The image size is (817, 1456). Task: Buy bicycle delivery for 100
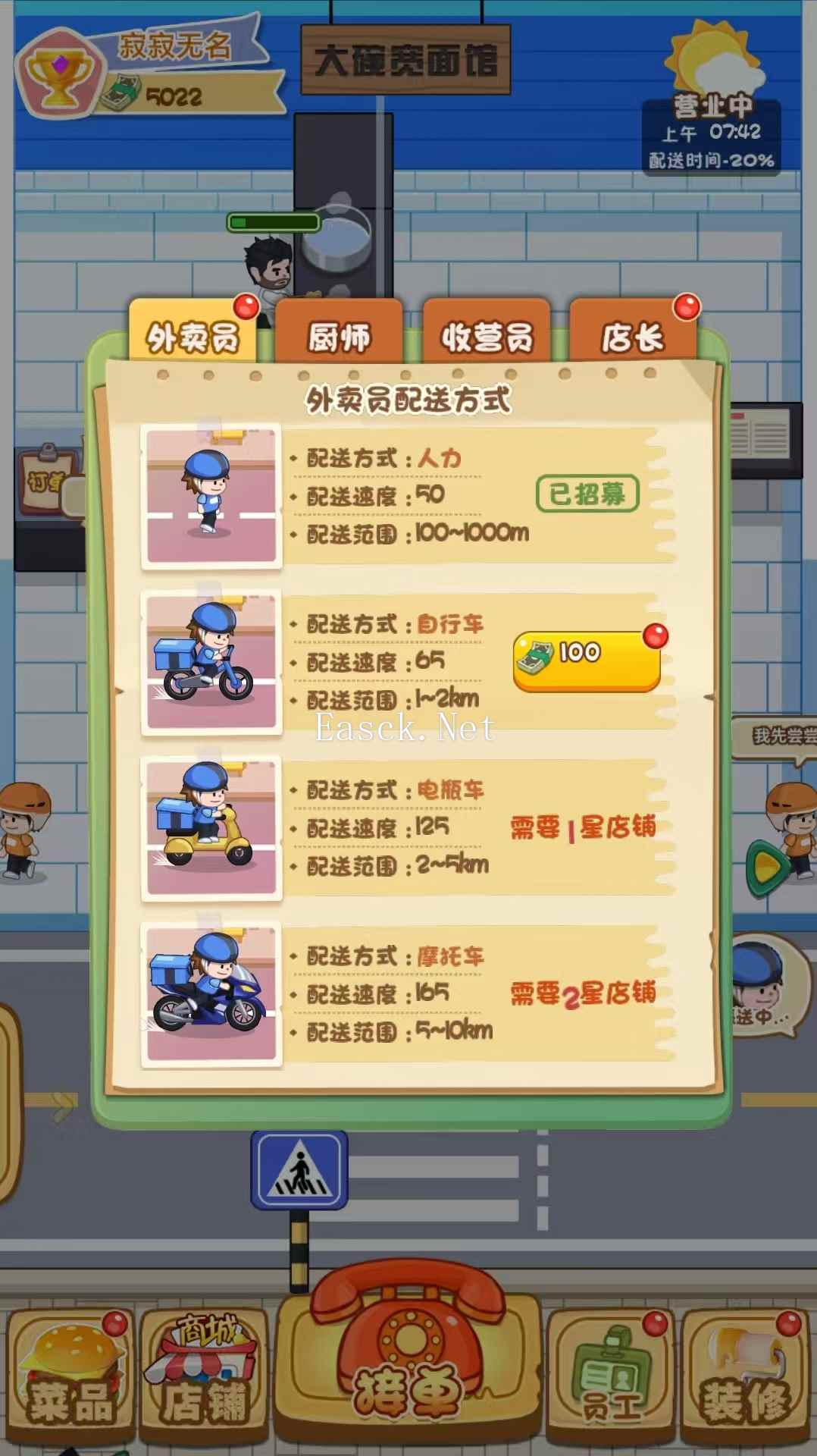point(586,661)
